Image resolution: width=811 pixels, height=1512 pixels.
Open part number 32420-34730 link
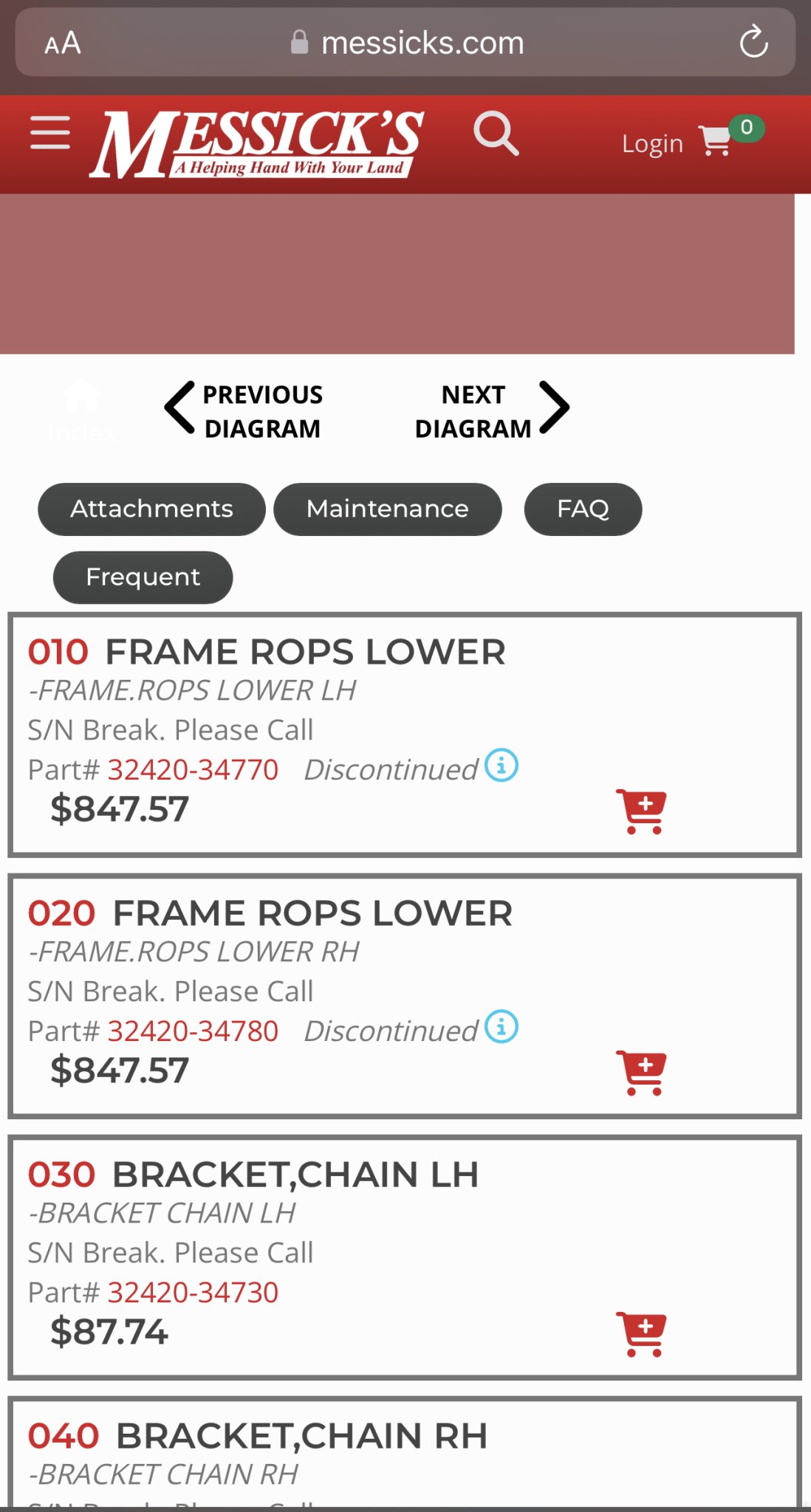click(x=193, y=1293)
